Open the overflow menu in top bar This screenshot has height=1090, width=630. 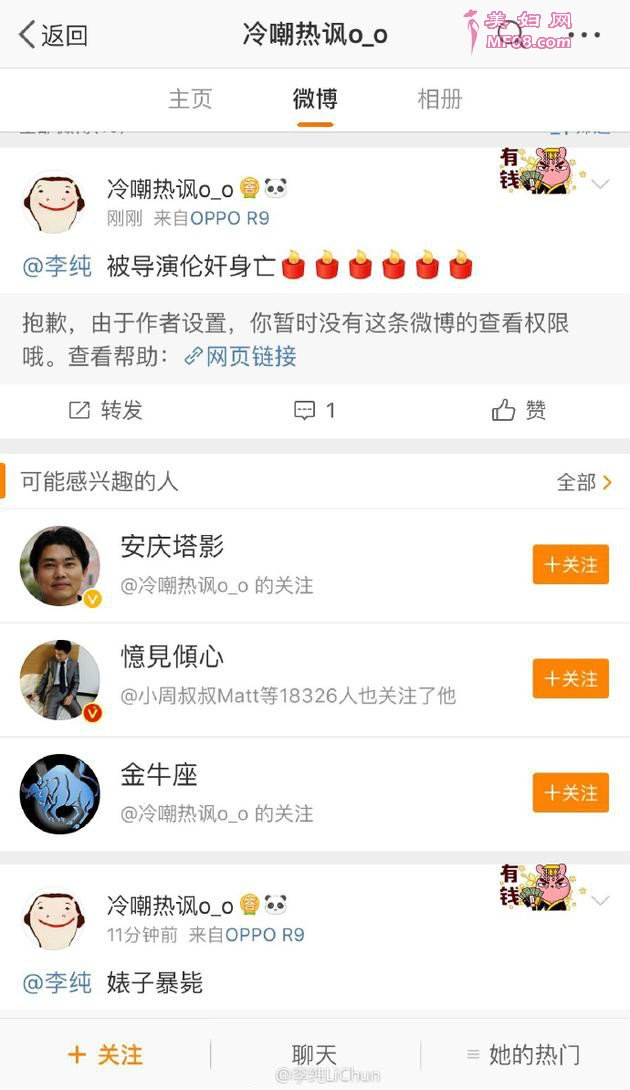coord(584,36)
